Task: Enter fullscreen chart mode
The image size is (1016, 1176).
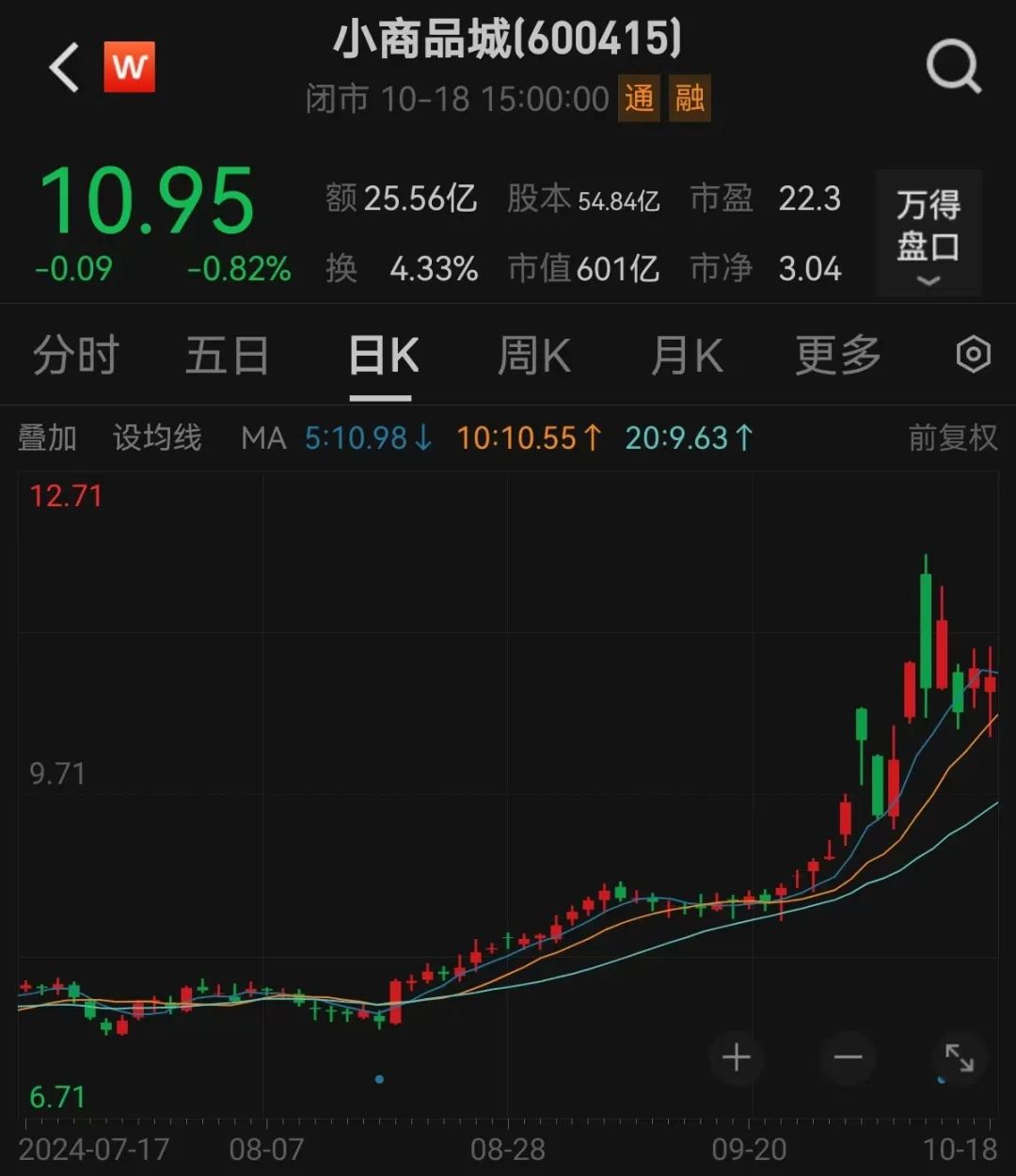Action: coord(960,1057)
